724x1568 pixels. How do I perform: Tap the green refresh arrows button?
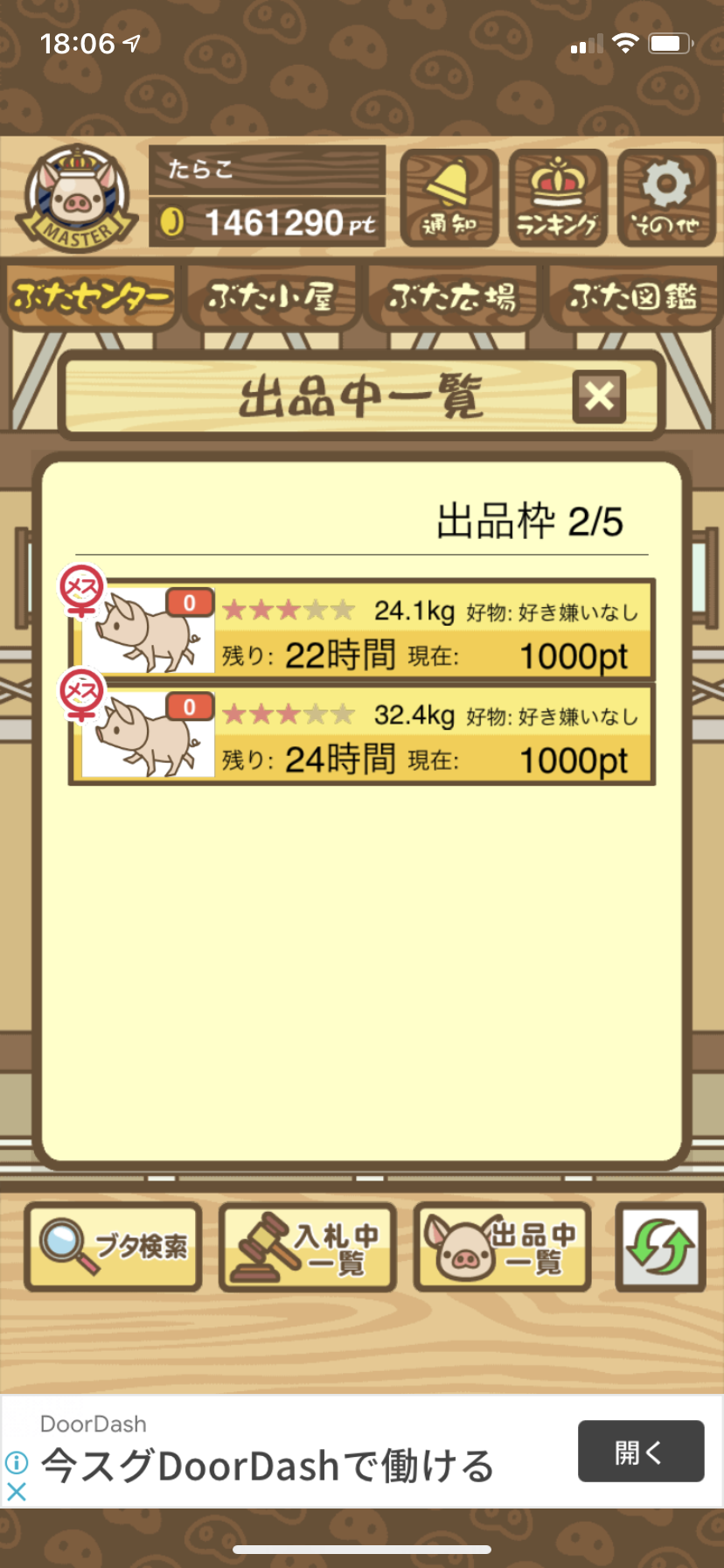click(x=660, y=1246)
